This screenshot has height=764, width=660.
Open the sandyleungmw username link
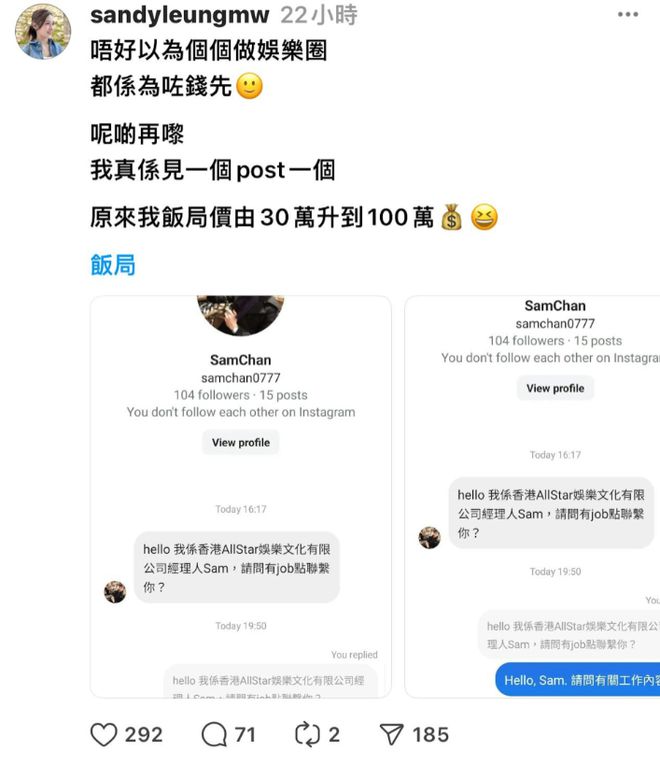180,15
